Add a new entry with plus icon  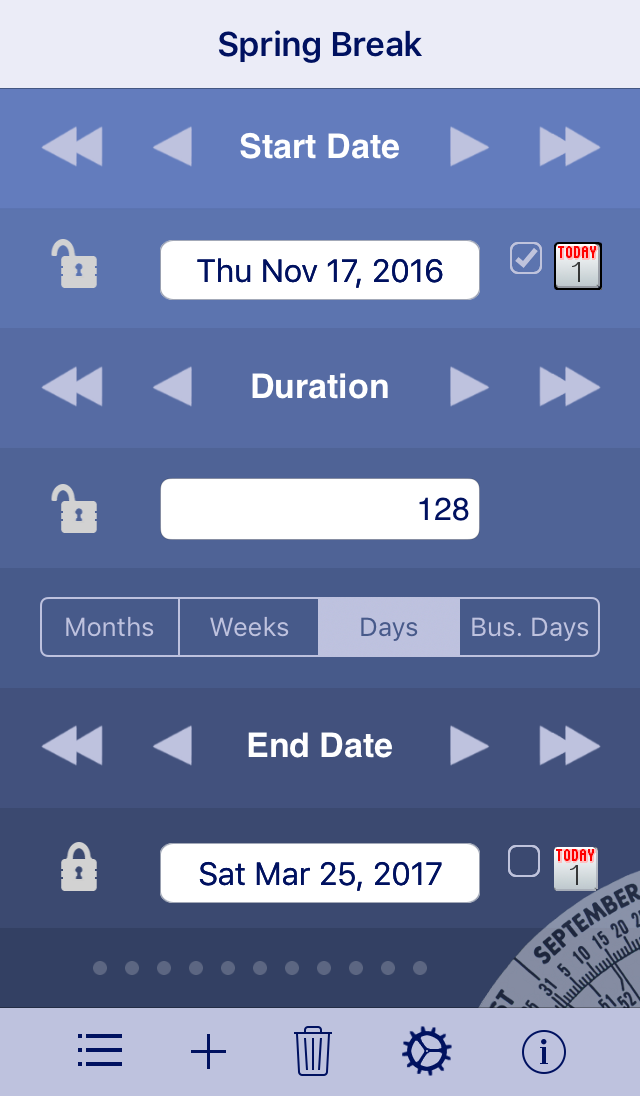(209, 1051)
